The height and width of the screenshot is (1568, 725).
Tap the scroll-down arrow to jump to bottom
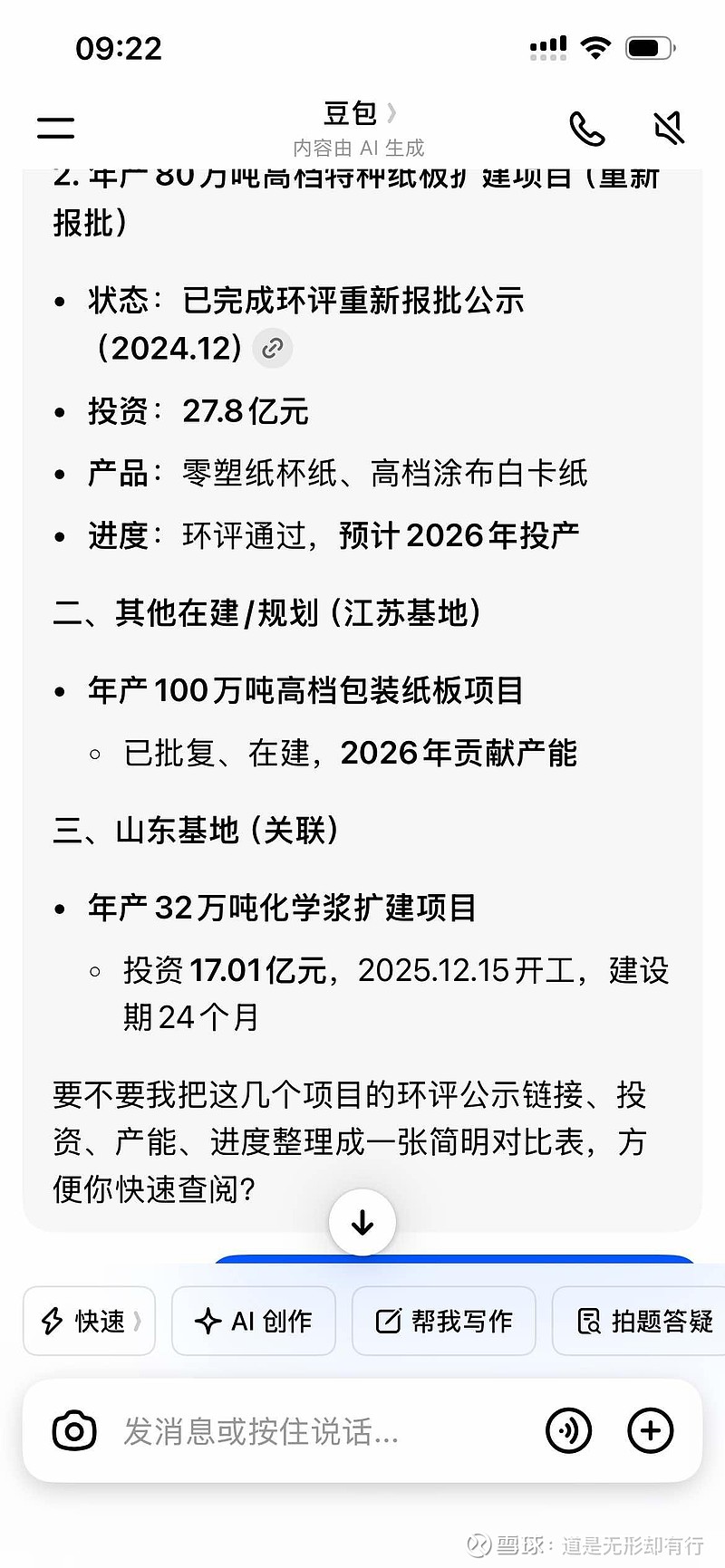pyautogui.click(x=362, y=1221)
